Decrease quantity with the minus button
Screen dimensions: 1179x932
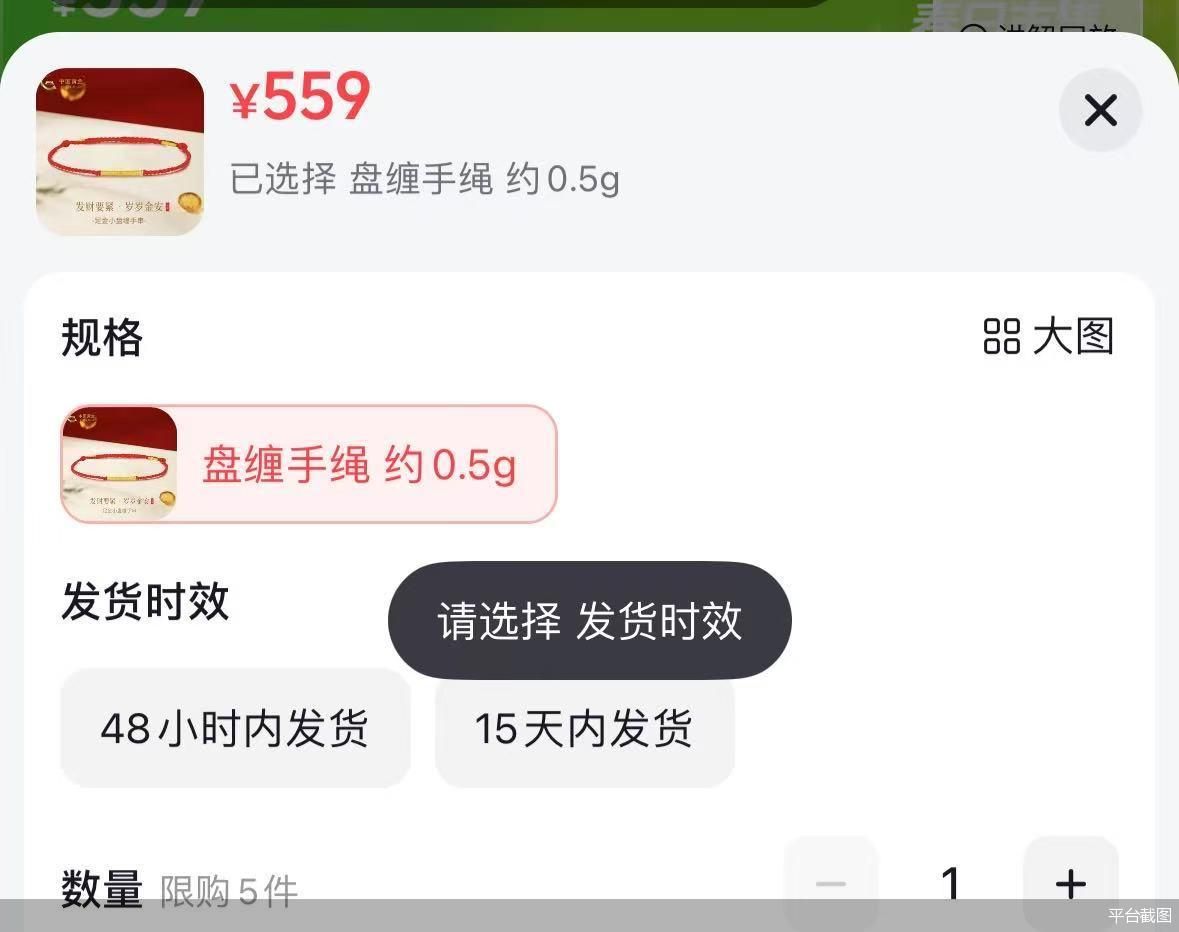(x=830, y=880)
